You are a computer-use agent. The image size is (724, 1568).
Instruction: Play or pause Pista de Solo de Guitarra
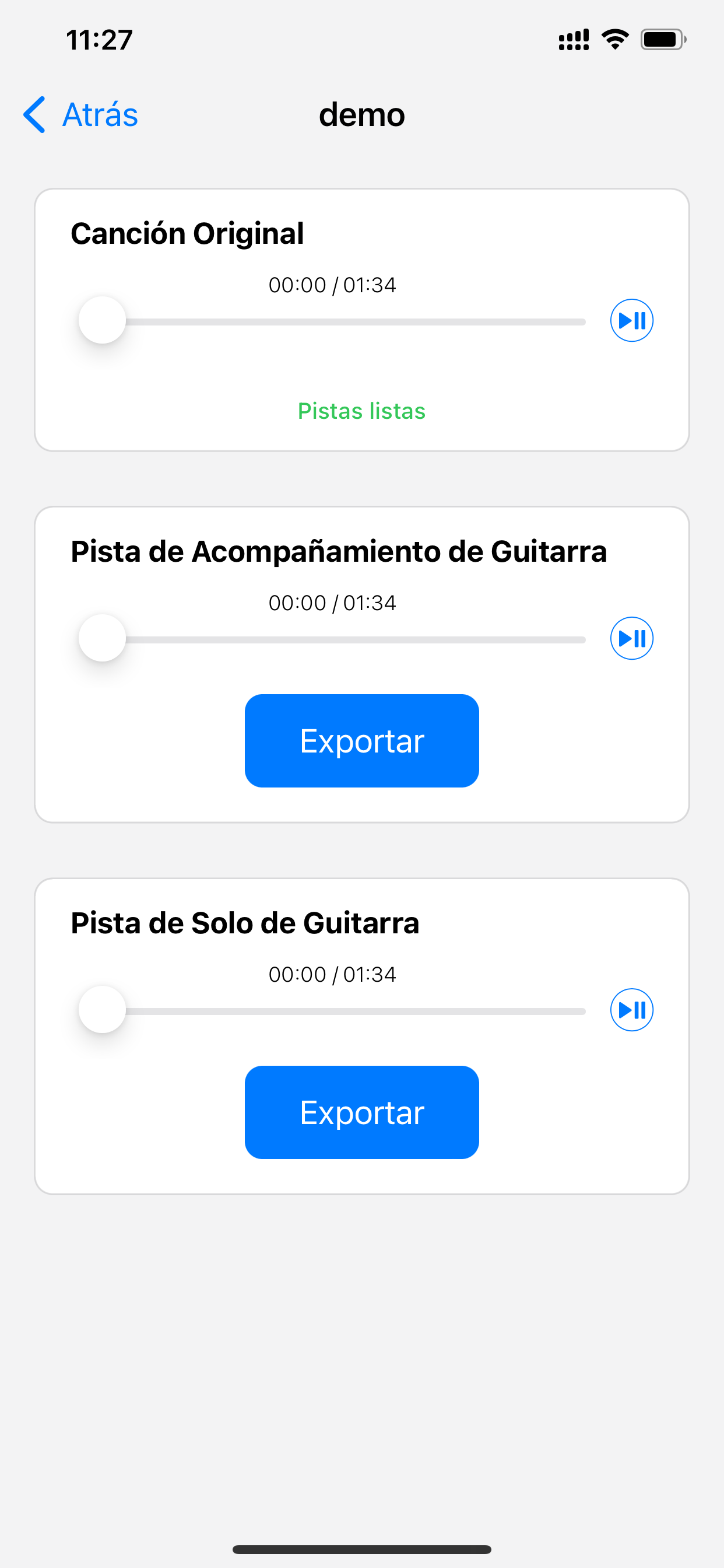coord(631,1010)
